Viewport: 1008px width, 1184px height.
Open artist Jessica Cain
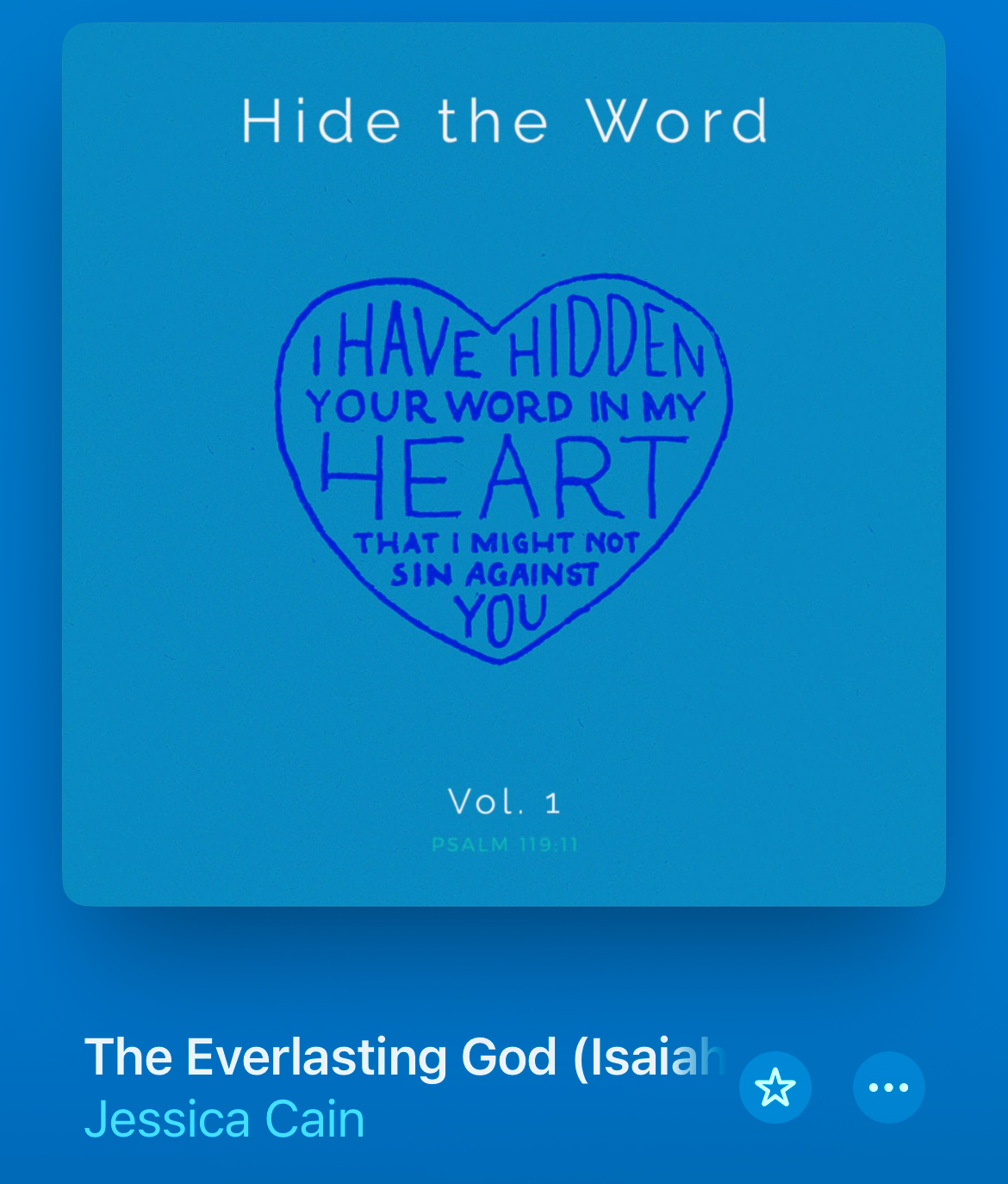[225, 1119]
